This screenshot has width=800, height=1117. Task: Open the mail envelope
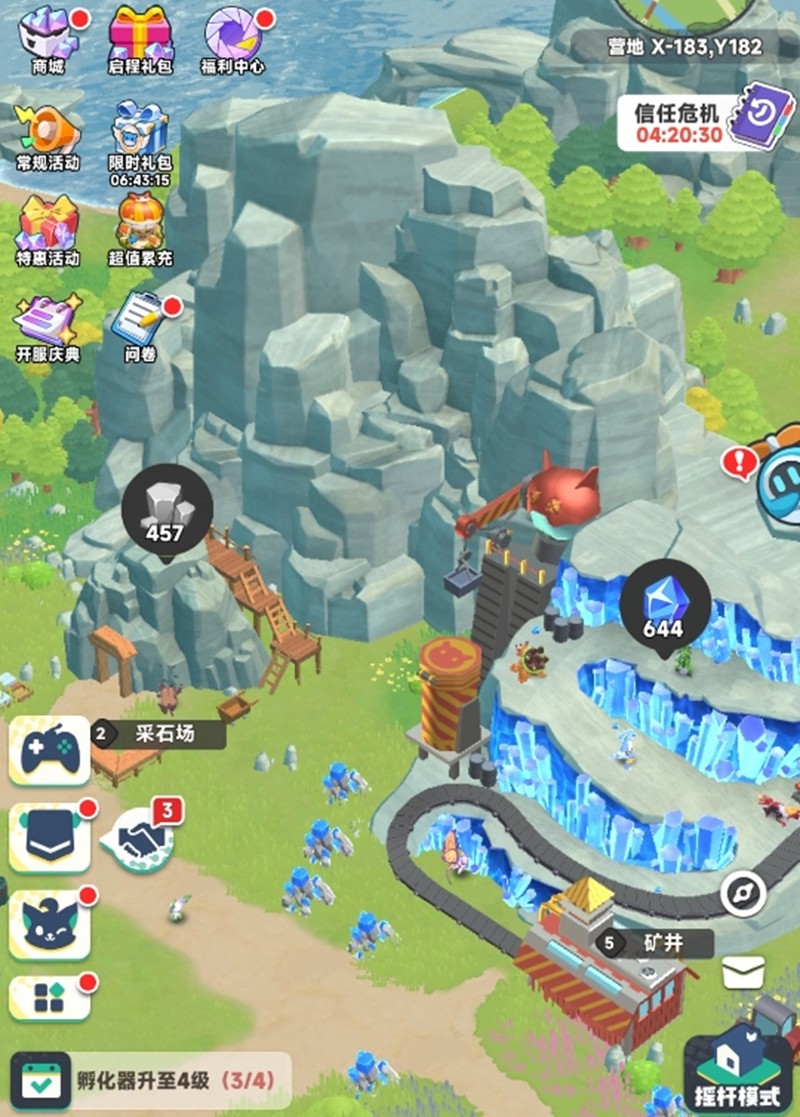click(743, 972)
